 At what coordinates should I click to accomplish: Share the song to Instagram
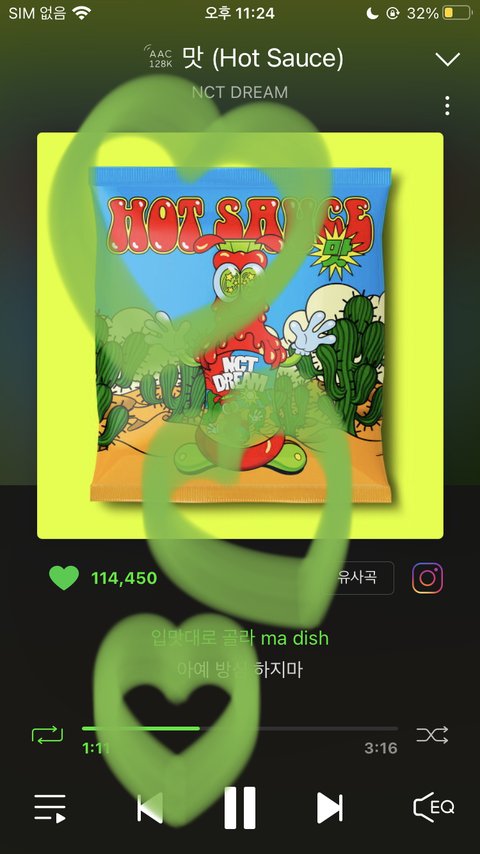point(427,578)
